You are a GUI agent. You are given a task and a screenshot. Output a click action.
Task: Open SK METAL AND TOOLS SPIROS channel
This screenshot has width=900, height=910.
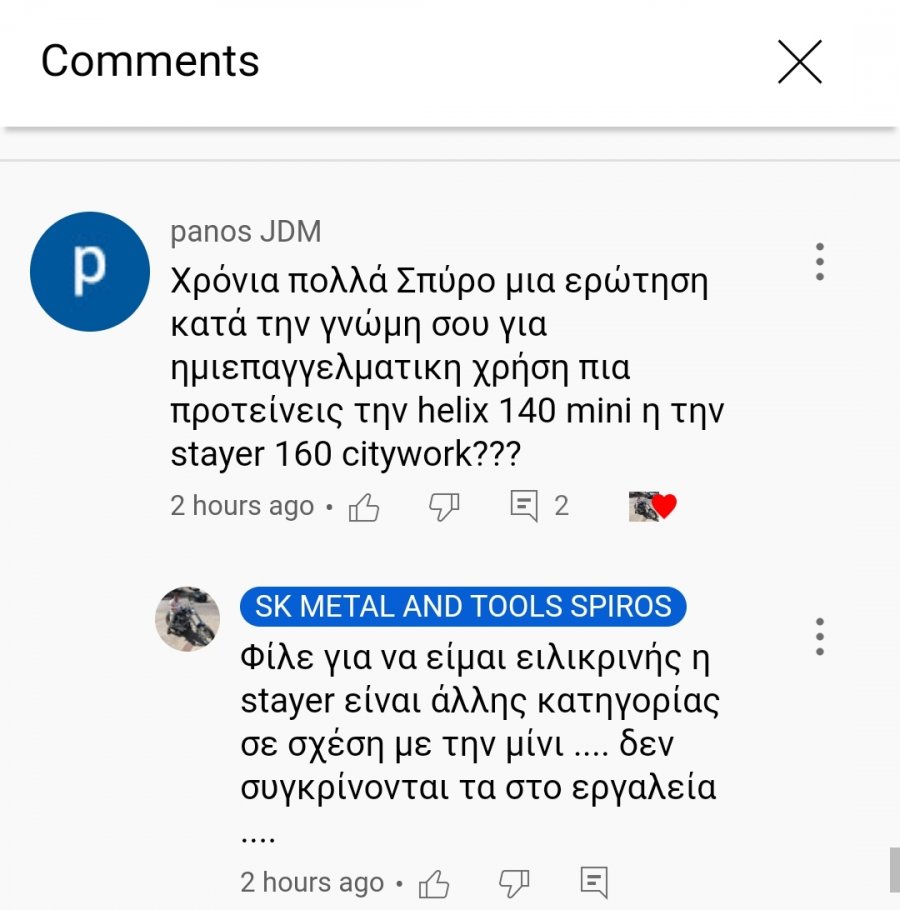coord(463,606)
